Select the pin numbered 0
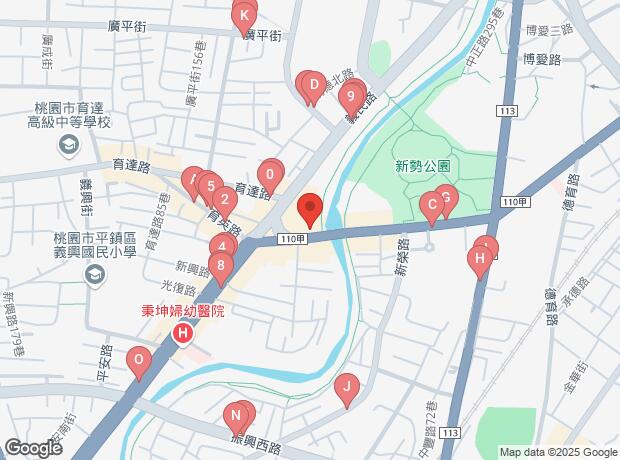This screenshot has width=620, height=460. [269, 174]
